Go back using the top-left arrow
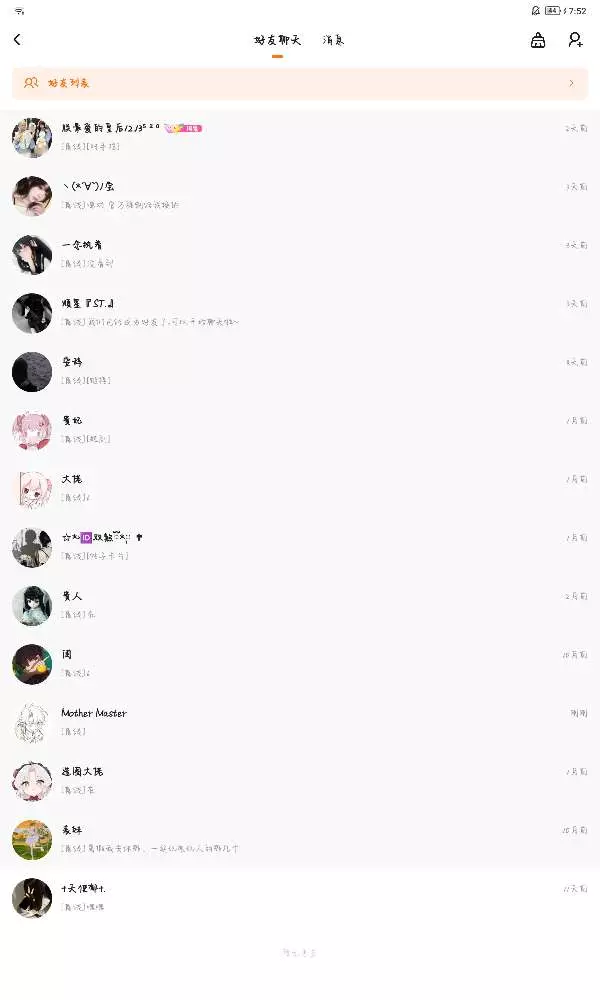Screen dimensions: 600x1000 click(x=17, y=40)
